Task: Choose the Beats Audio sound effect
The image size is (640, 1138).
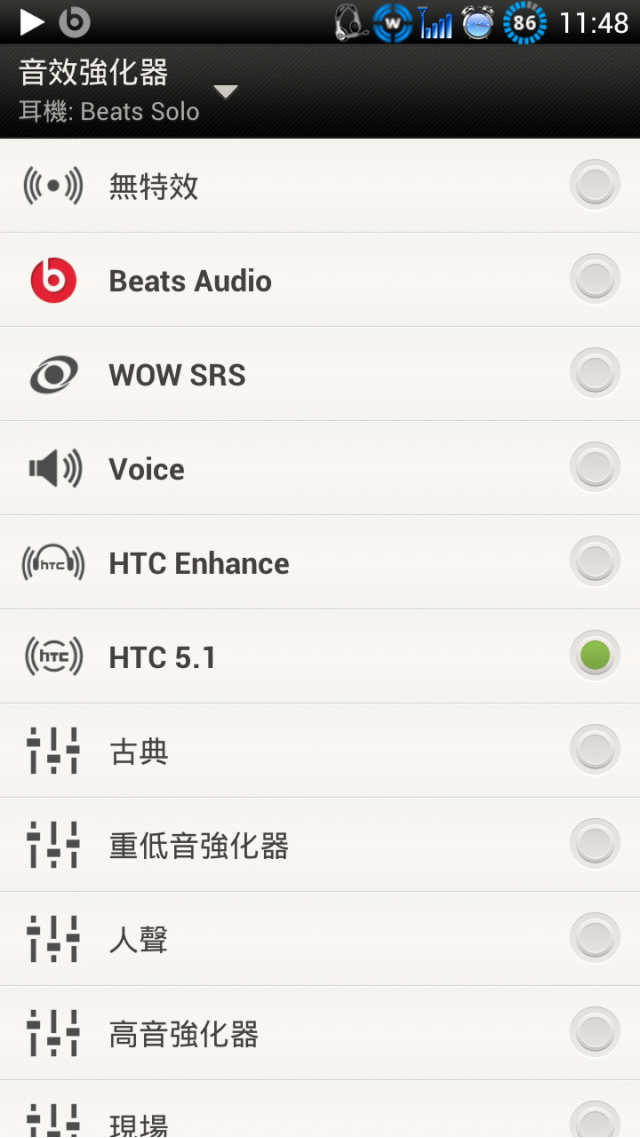Action: click(x=320, y=280)
